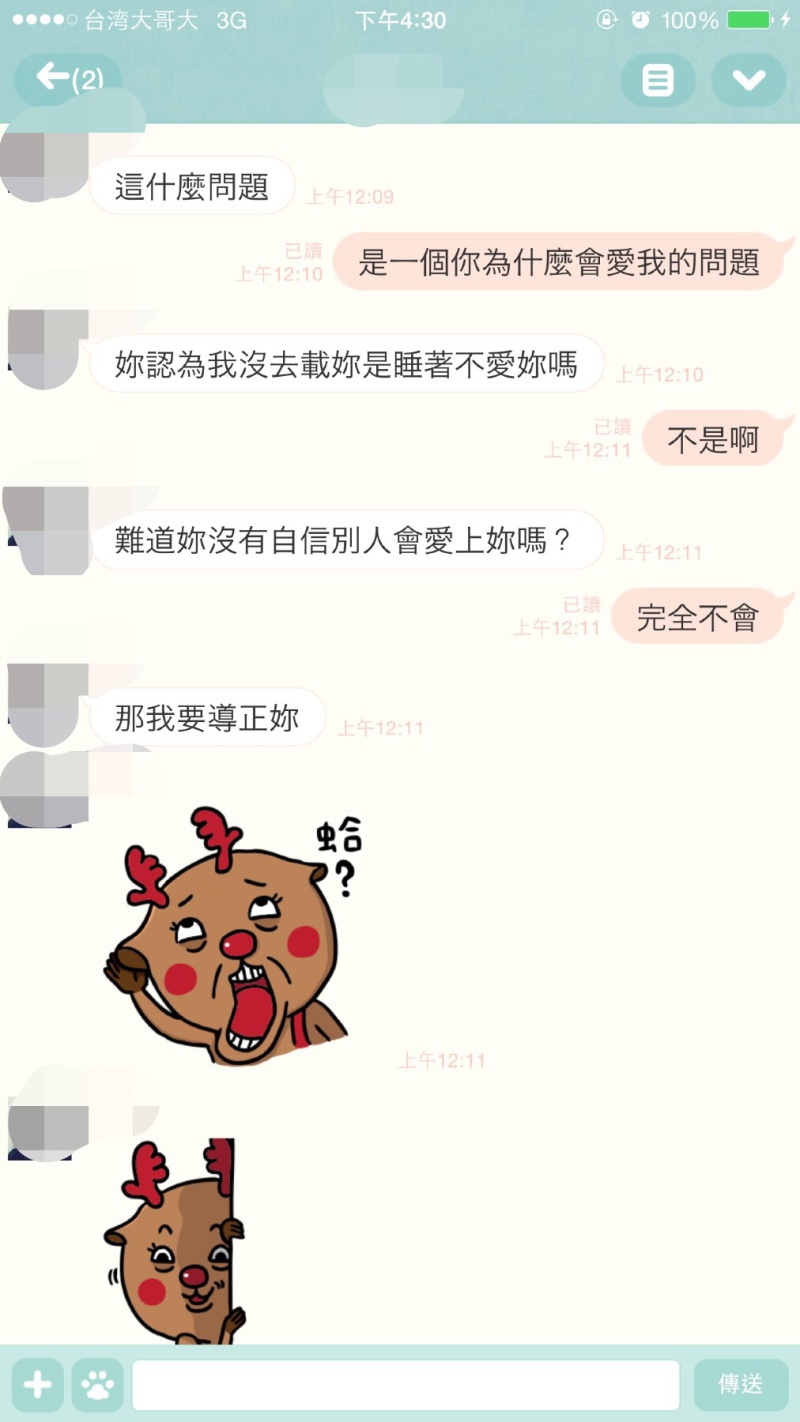
Task: Open the chat notes menu icon
Action: pyautogui.click(x=658, y=80)
